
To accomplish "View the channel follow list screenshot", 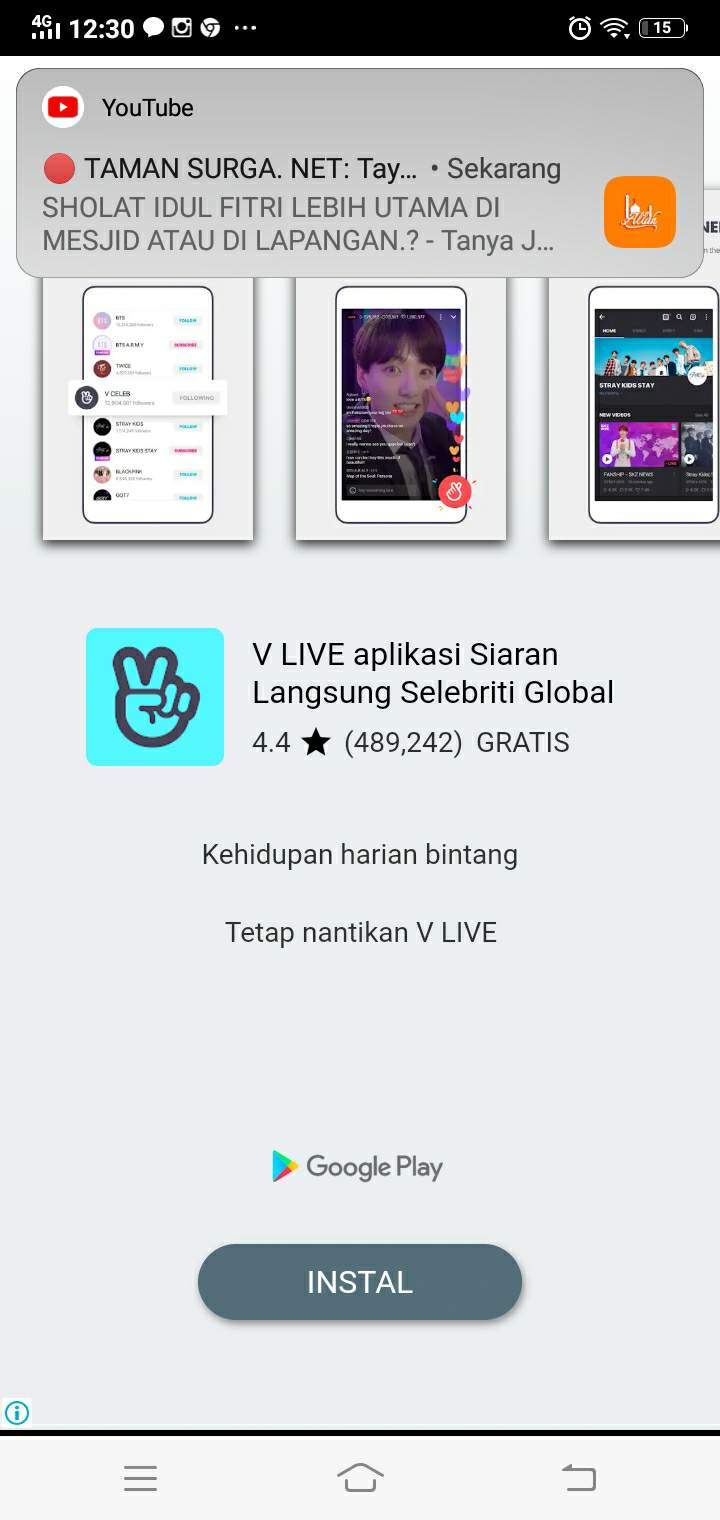I will pyautogui.click(x=148, y=405).
